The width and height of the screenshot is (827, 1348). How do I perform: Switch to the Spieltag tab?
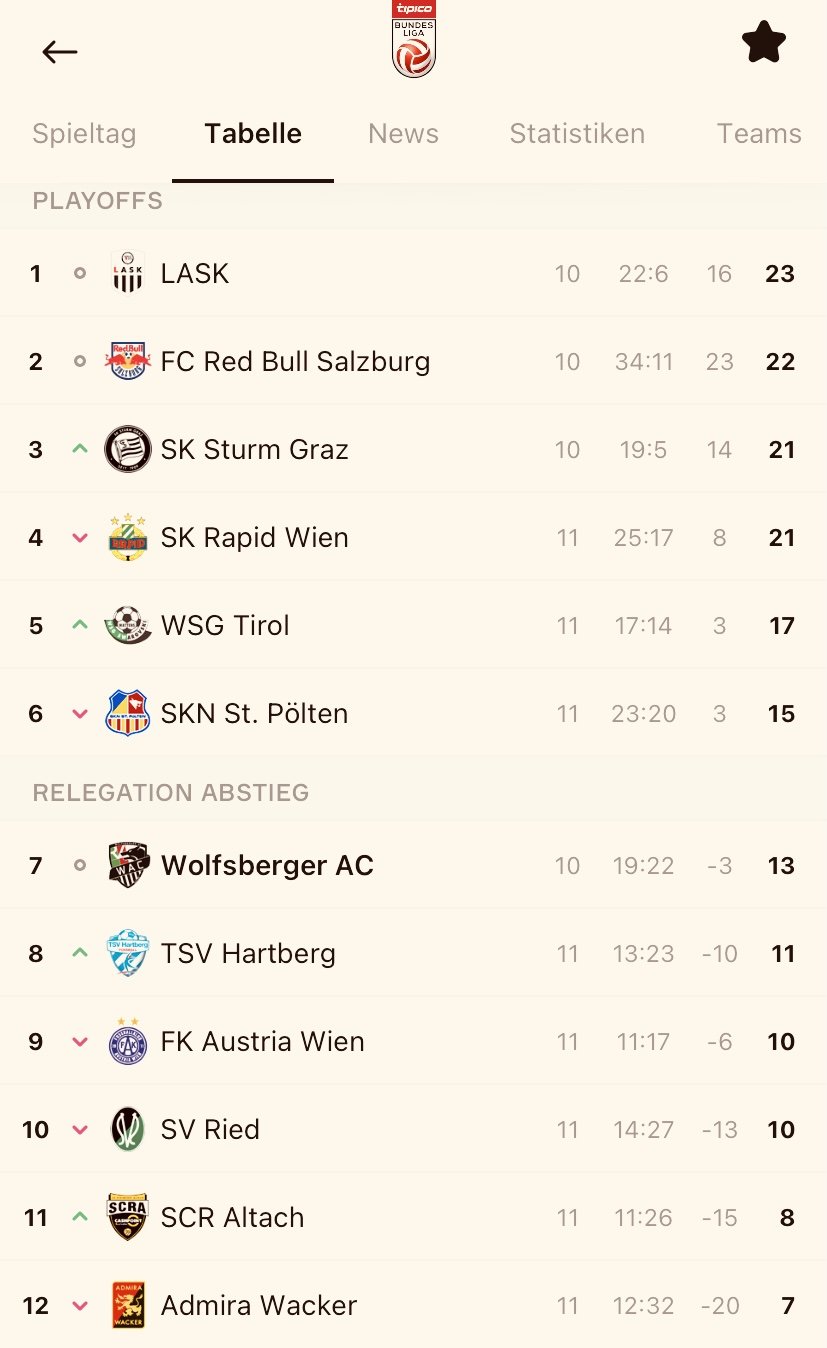(x=84, y=134)
